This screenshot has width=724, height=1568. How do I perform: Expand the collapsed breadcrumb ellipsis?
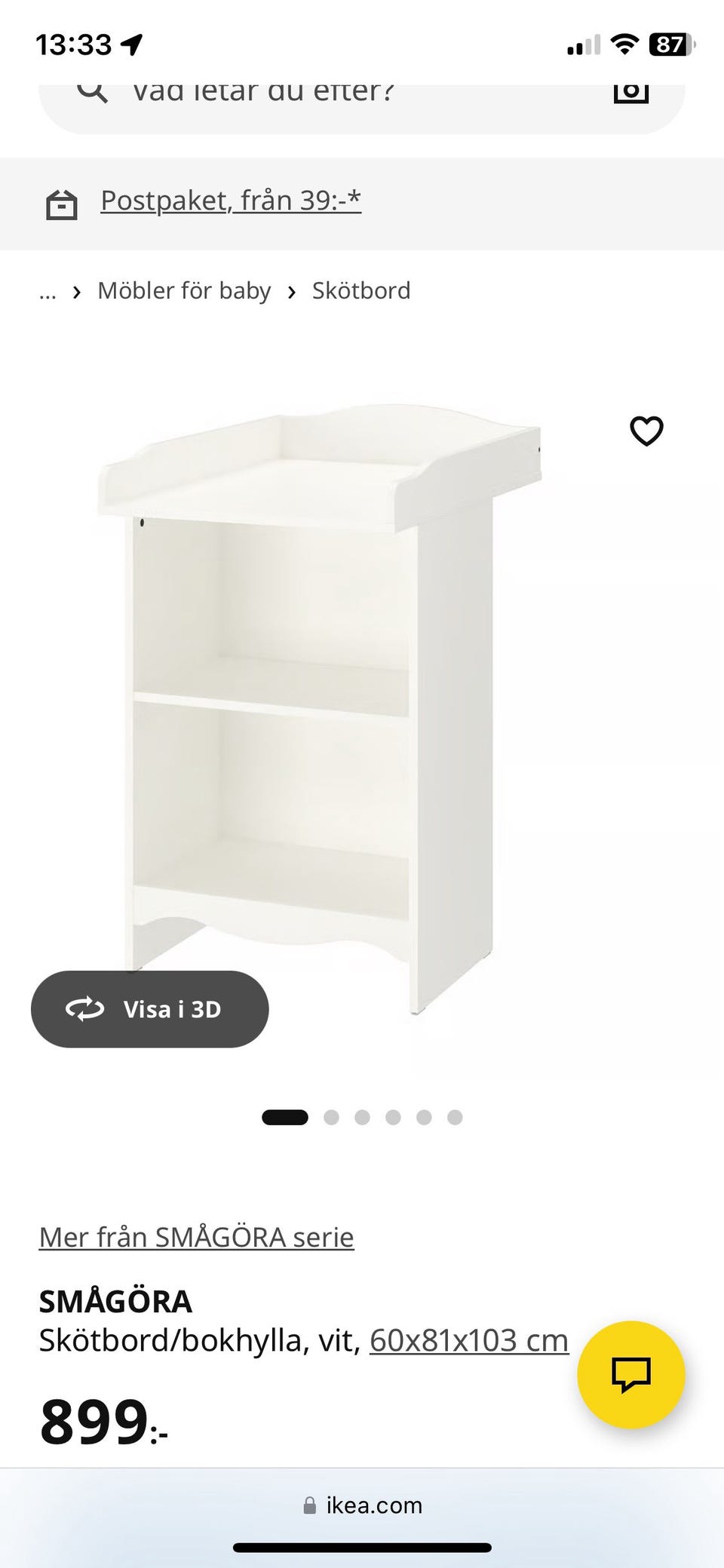(48, 292)
